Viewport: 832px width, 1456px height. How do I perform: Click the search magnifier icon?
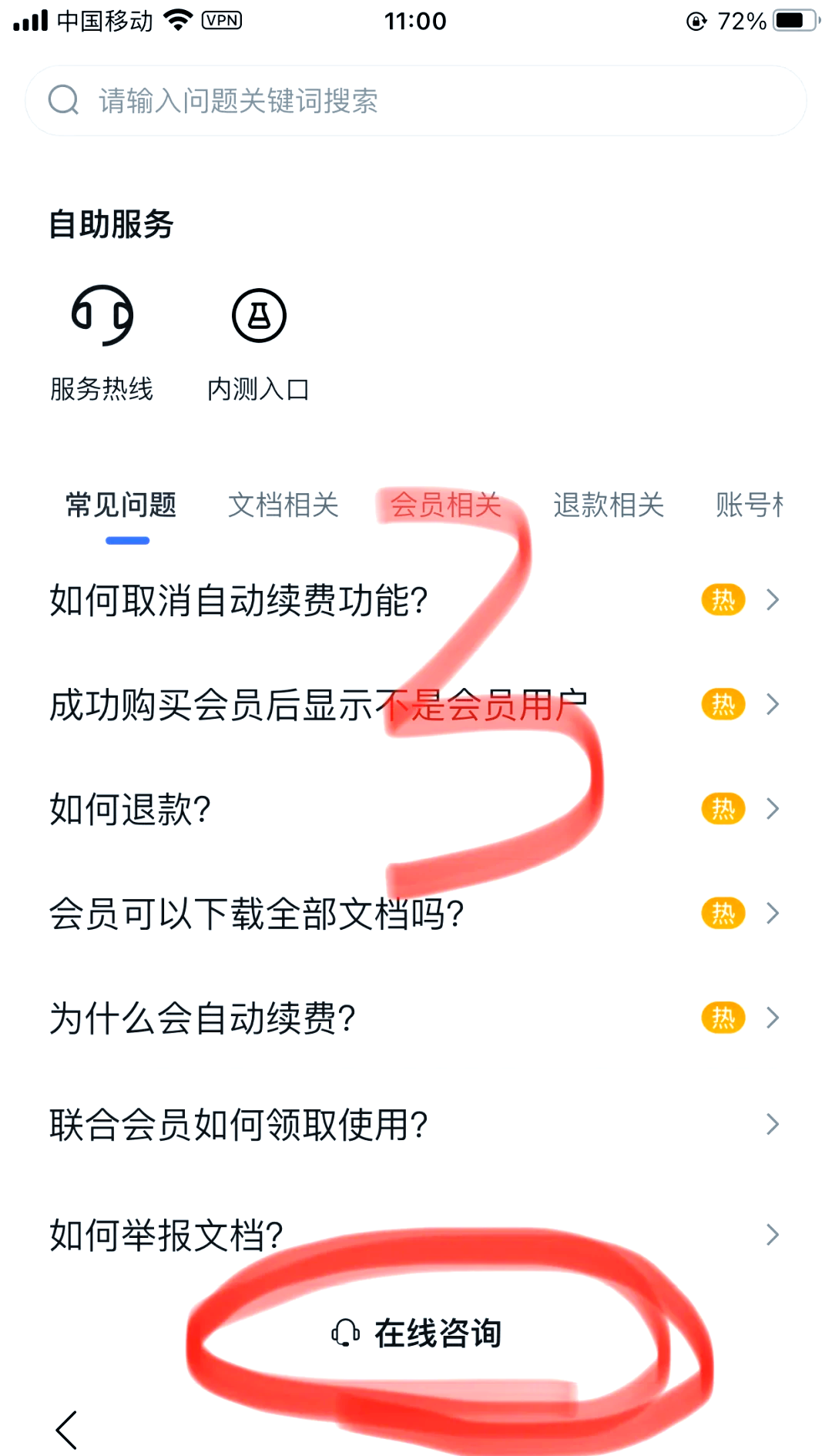[63, 99]
